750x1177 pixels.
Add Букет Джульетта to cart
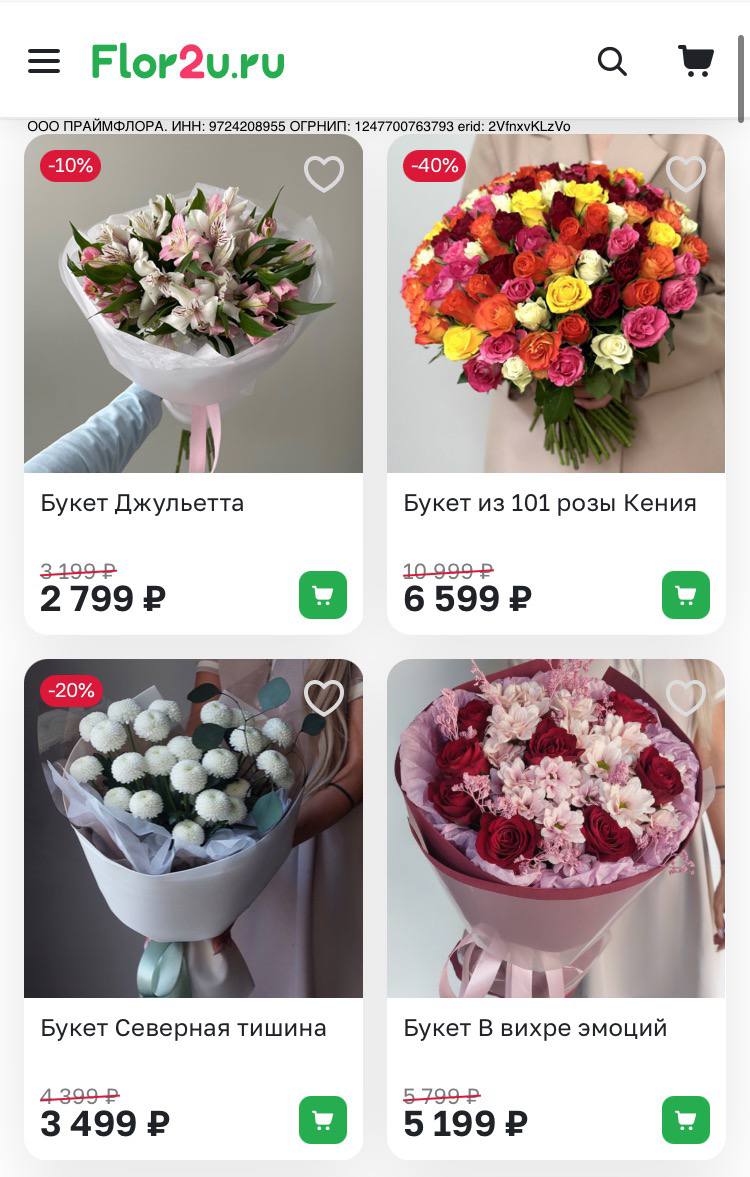[x=323, y=595]
